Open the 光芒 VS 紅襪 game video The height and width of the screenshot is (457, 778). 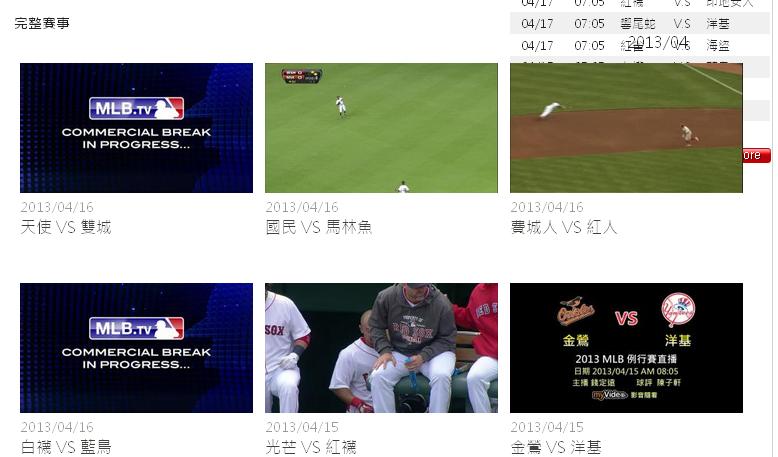click(x=381, y=348)
